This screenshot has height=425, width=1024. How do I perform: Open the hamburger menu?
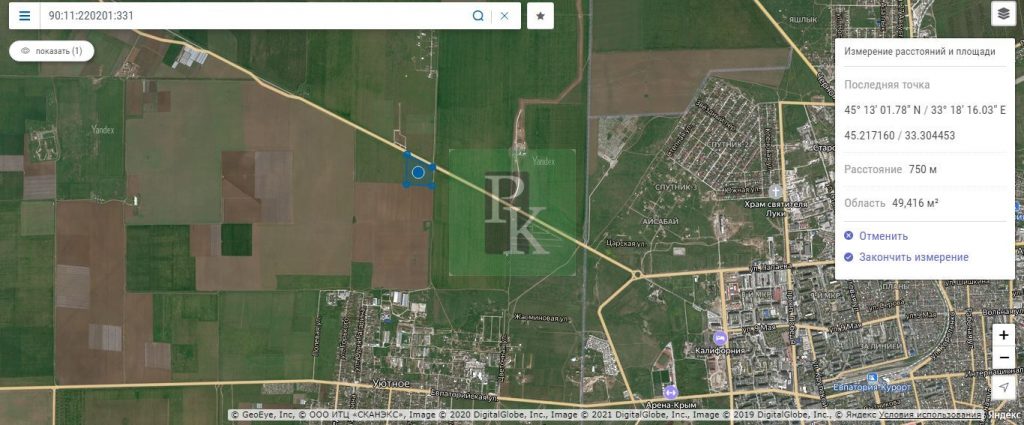click(x=24, y=16)
